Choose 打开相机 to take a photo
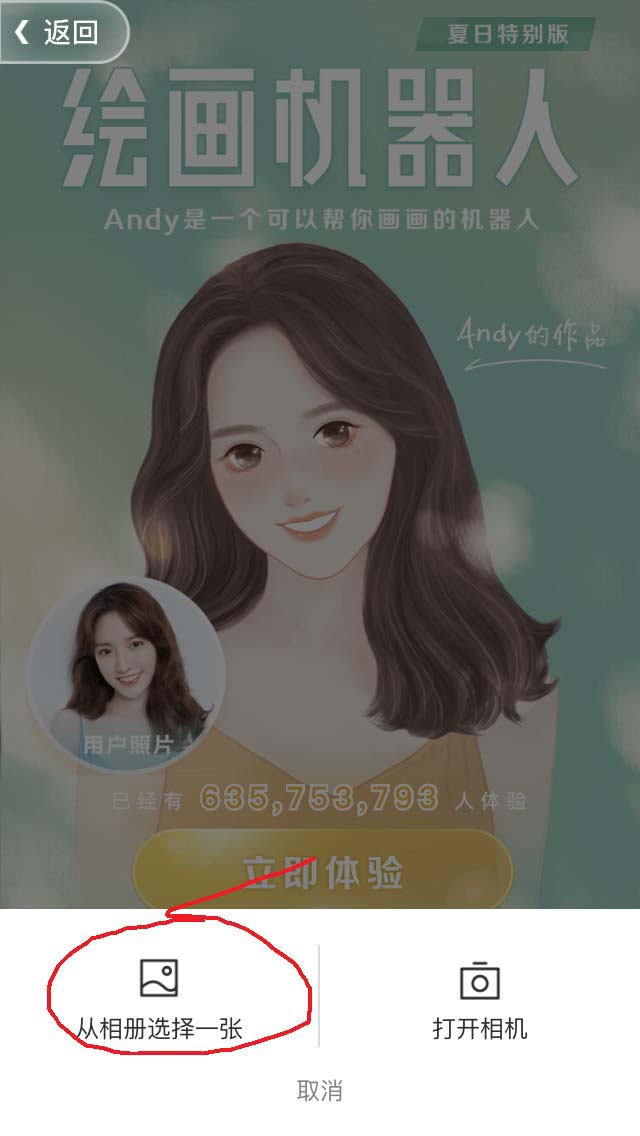The image size is (640, 1136). pos(479,1000)
